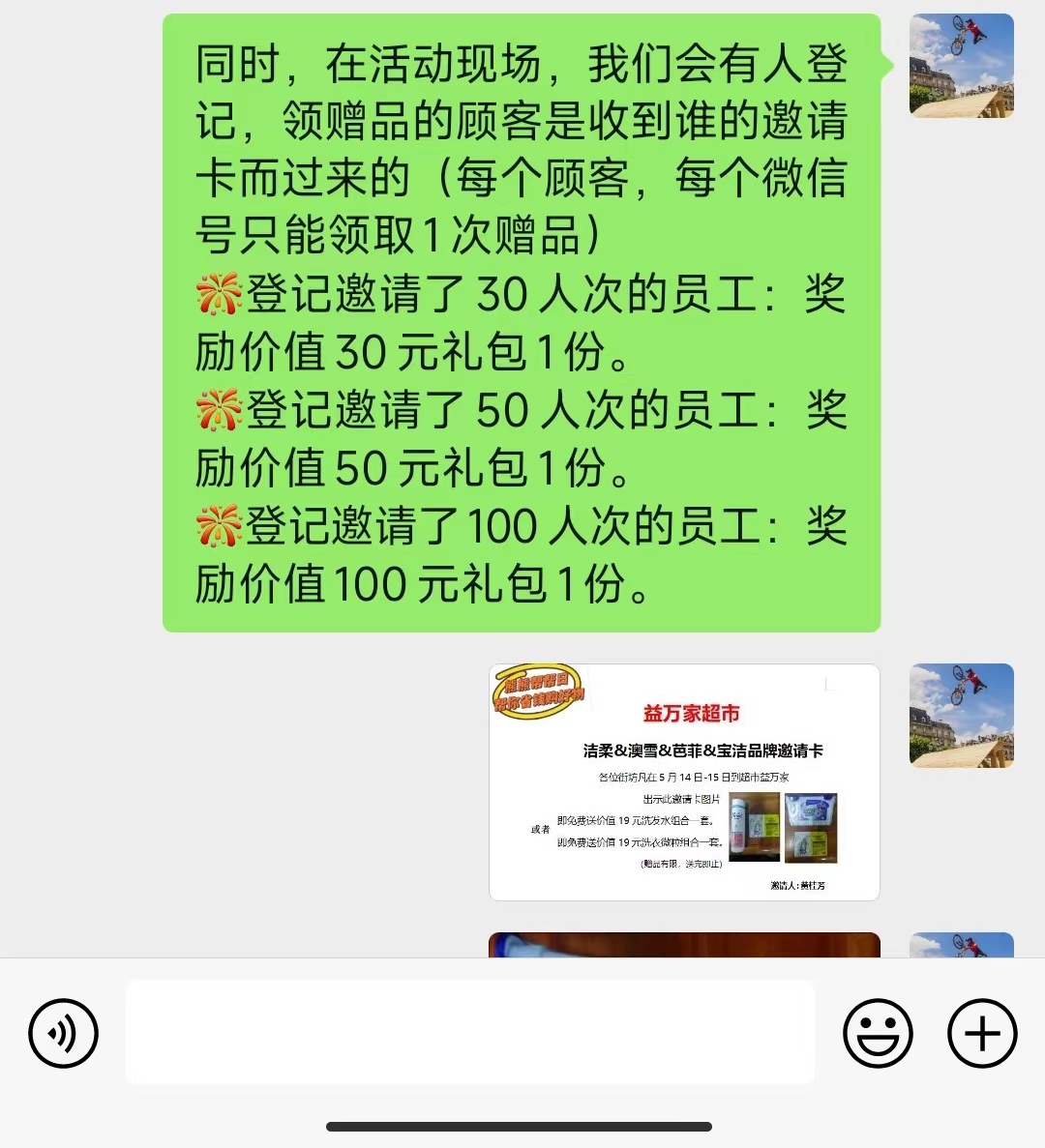
Task: Open the 益万家超市 invitation card image
Action: 684,780
